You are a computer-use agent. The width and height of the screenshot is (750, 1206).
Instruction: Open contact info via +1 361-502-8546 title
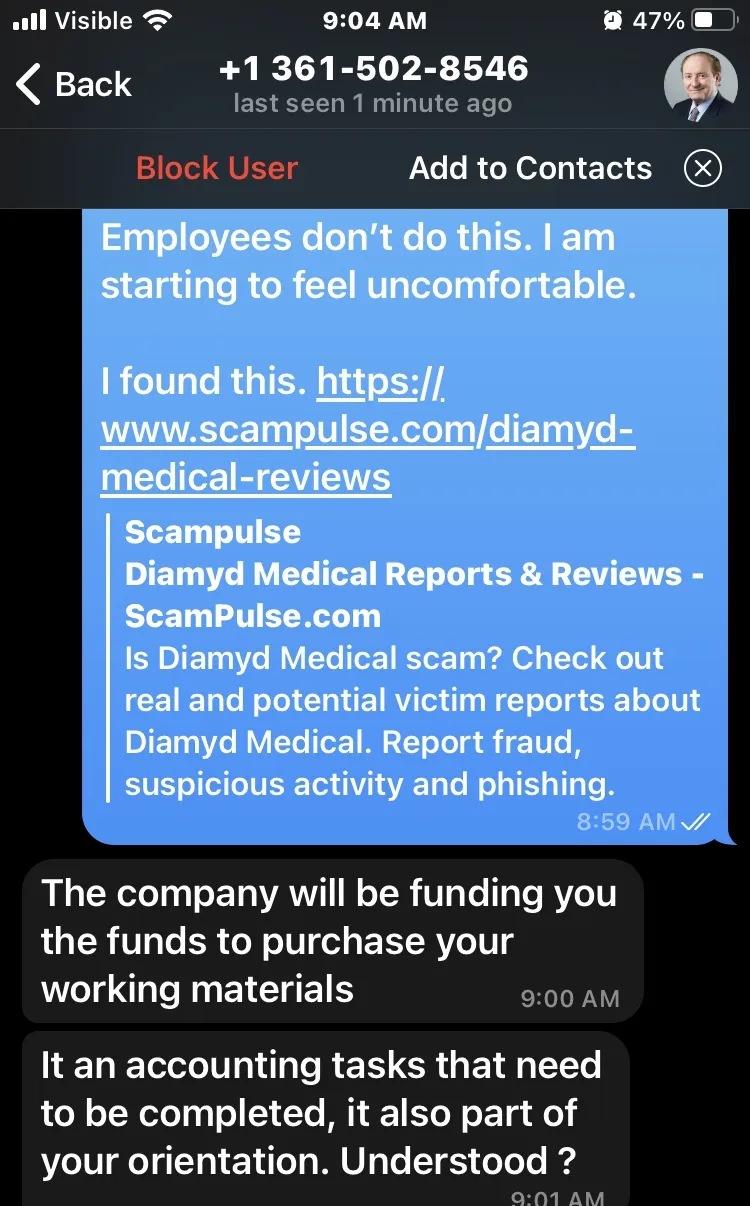373,68
